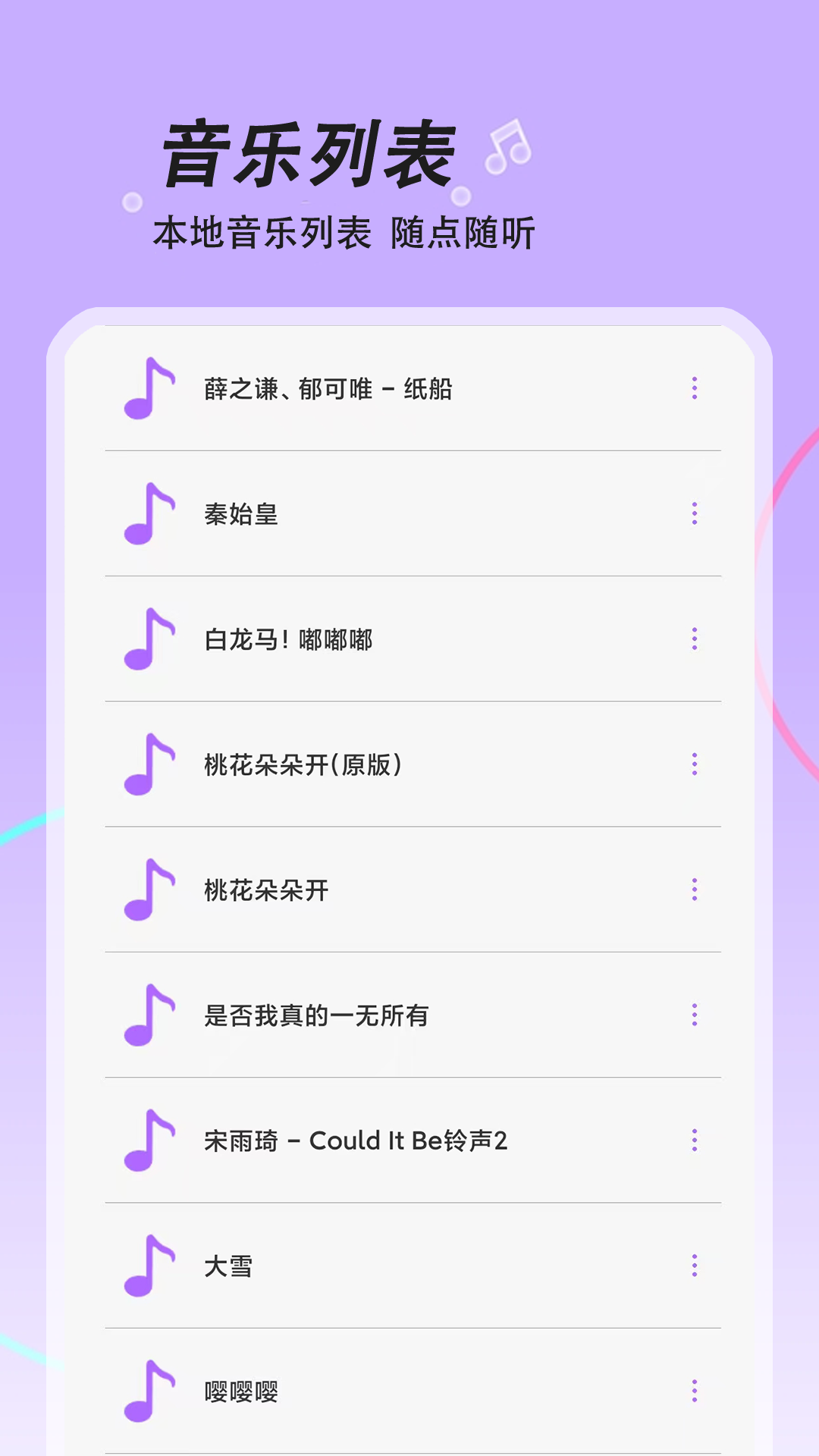Click the song title 宋雨琦 - Could It Be铃声2
The height and width of the screenshot is (1456, 819).
coord(356,1141)
